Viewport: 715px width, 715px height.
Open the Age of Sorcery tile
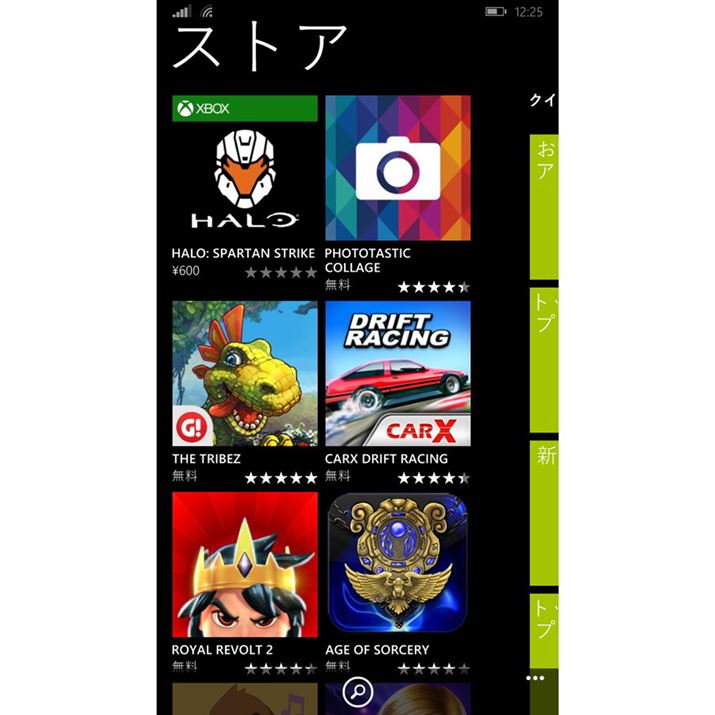(397, 564)
